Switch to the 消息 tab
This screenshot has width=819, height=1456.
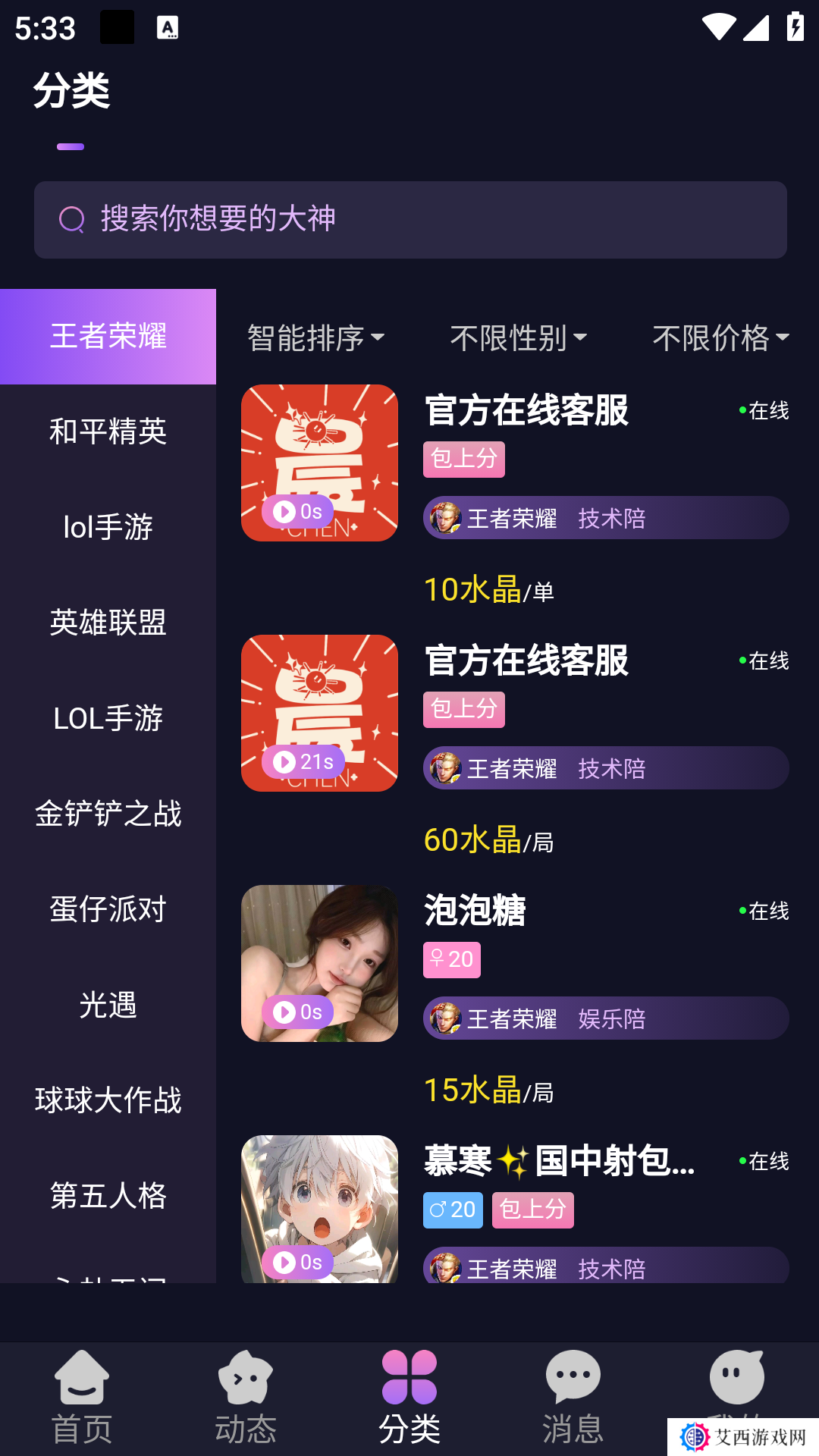coord(573,1398)
